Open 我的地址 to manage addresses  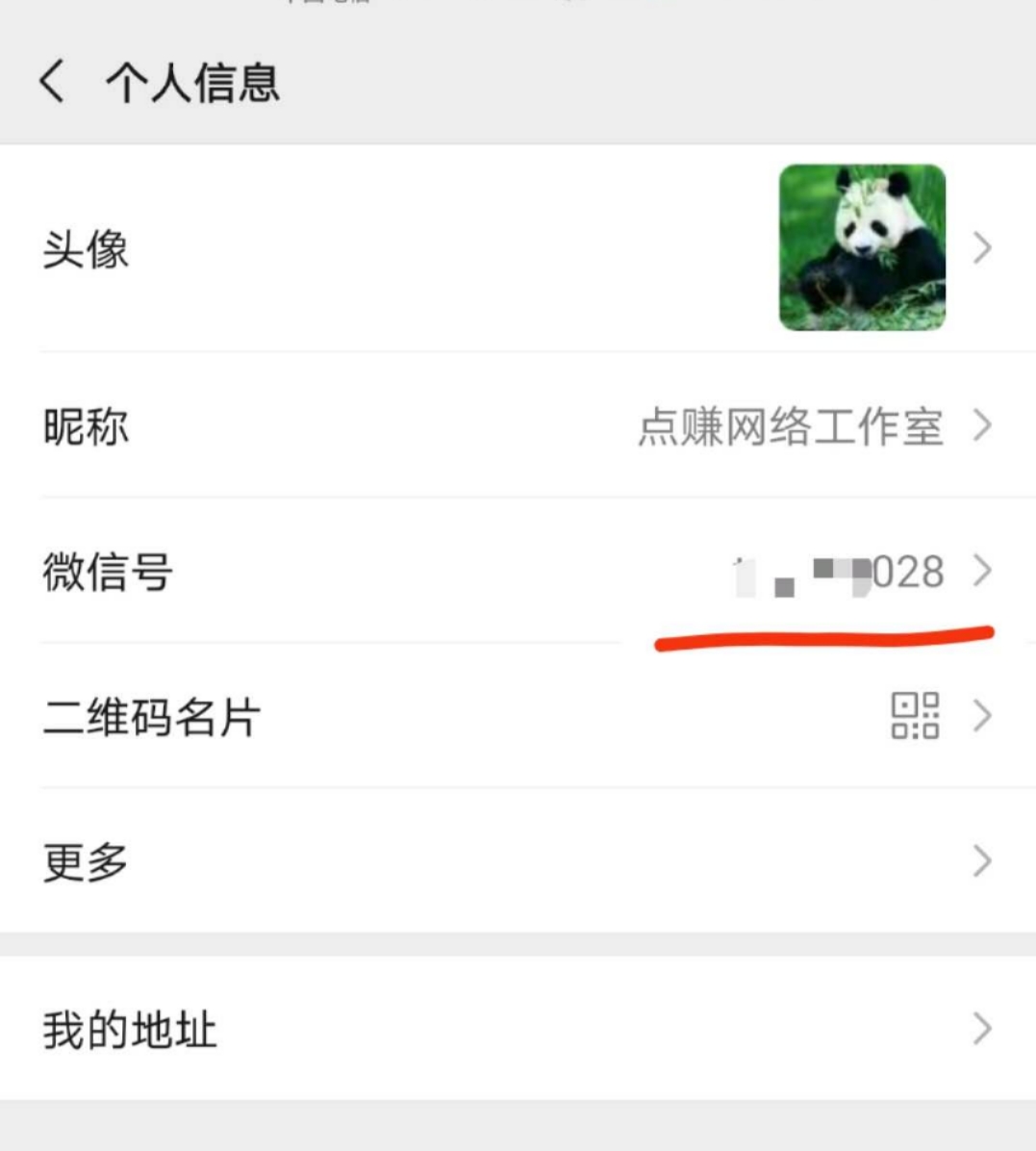131,1030
